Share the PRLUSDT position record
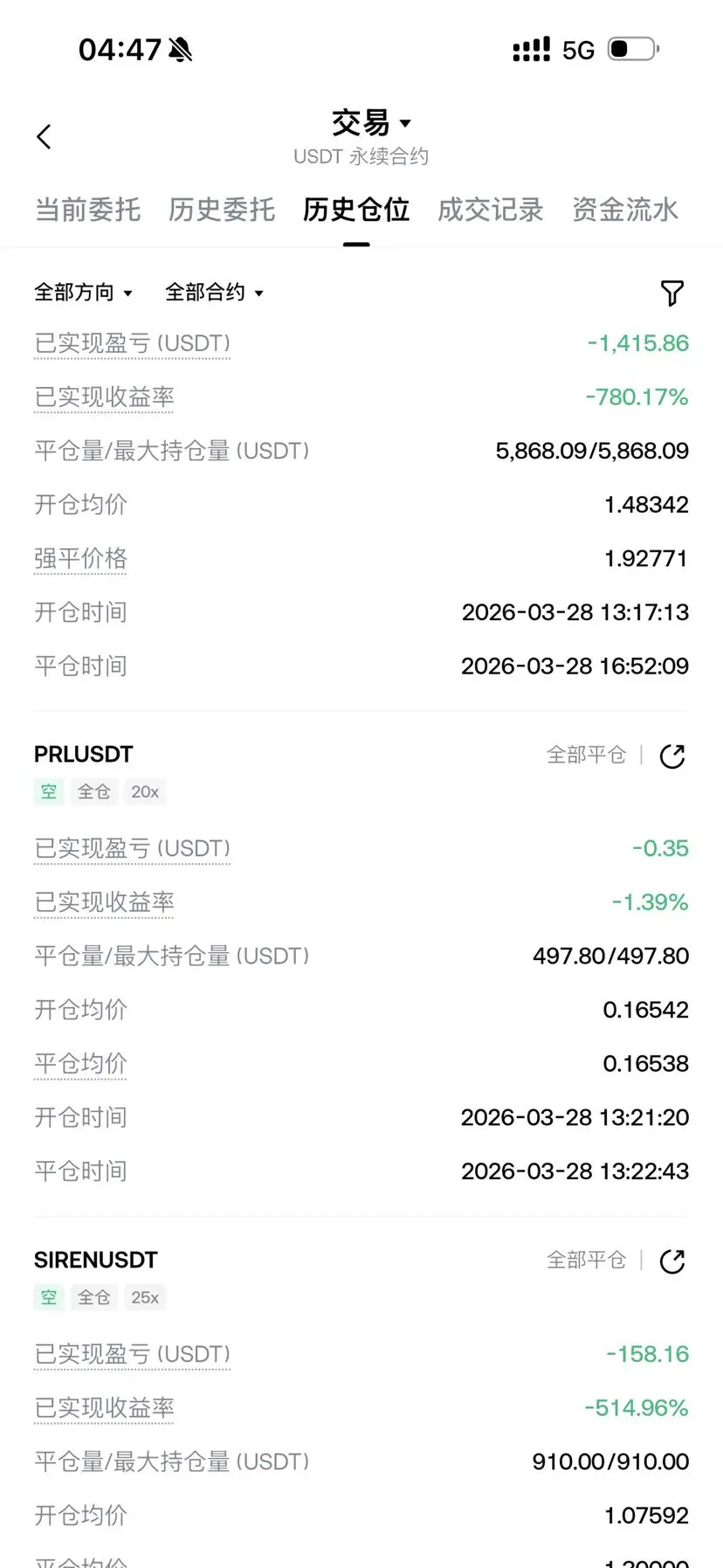This screenshot has height=1568, width=723. pos(672,756)
